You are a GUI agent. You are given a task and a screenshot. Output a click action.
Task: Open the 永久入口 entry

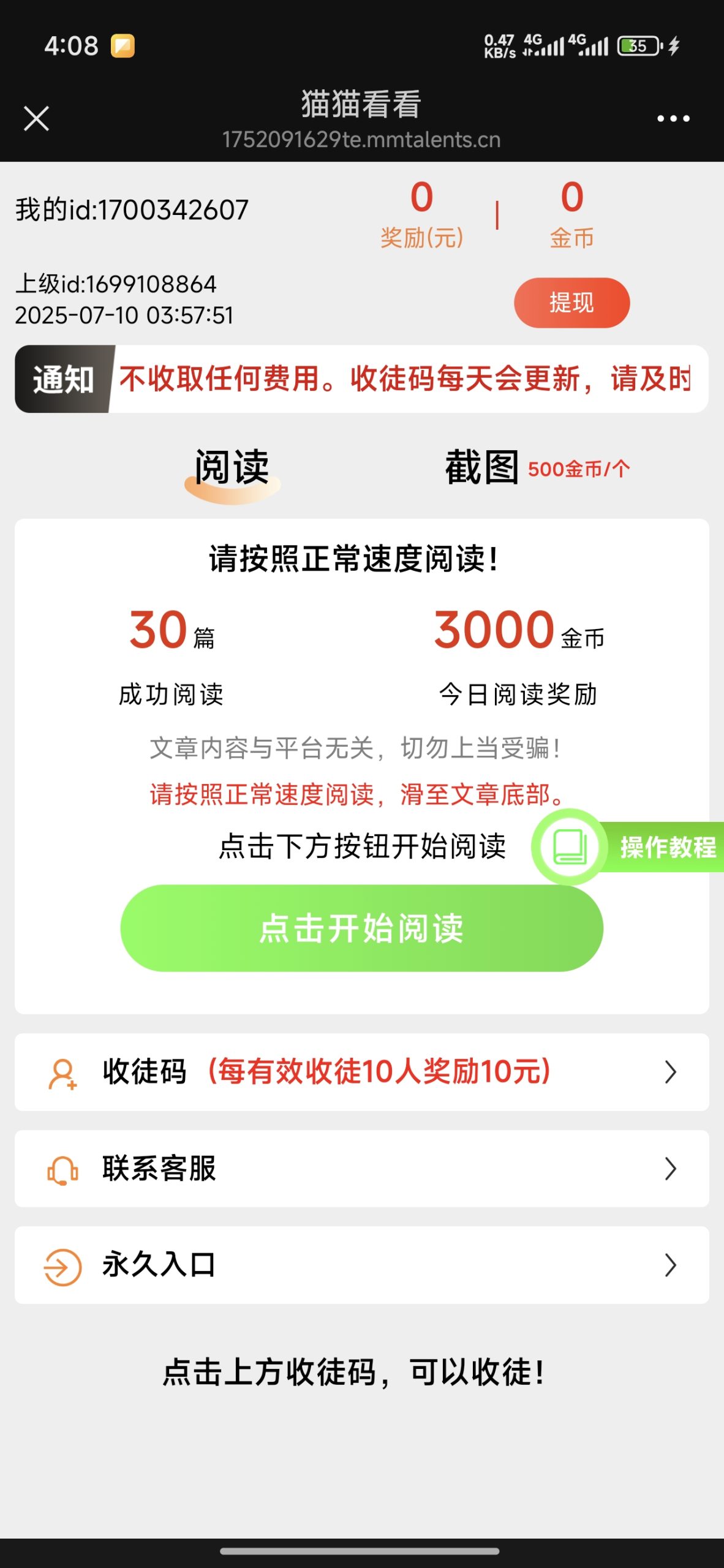(x=361, y=1265)
